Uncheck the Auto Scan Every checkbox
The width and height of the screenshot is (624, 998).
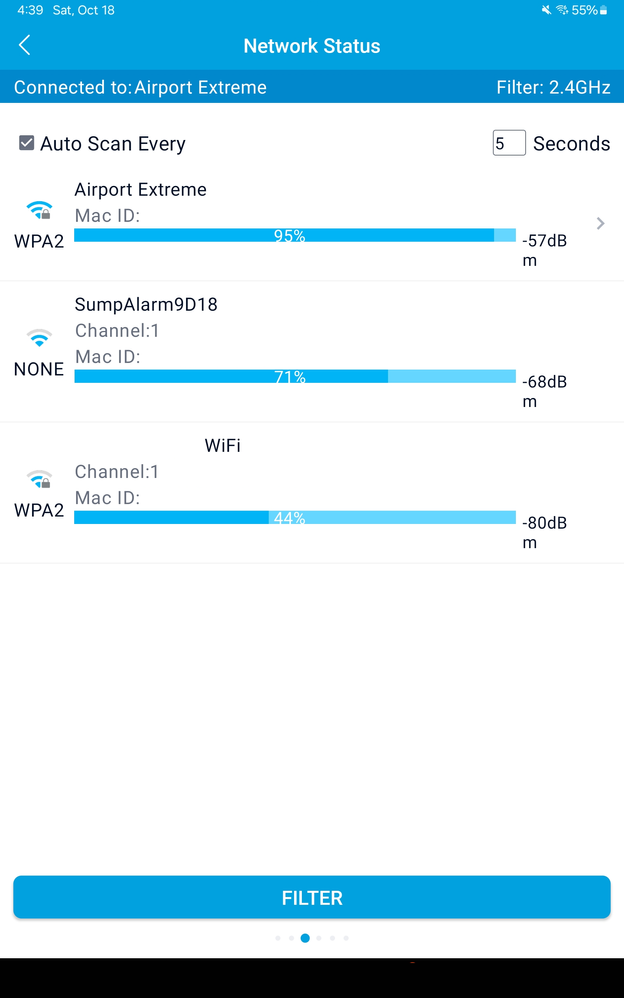coord(27,143)
